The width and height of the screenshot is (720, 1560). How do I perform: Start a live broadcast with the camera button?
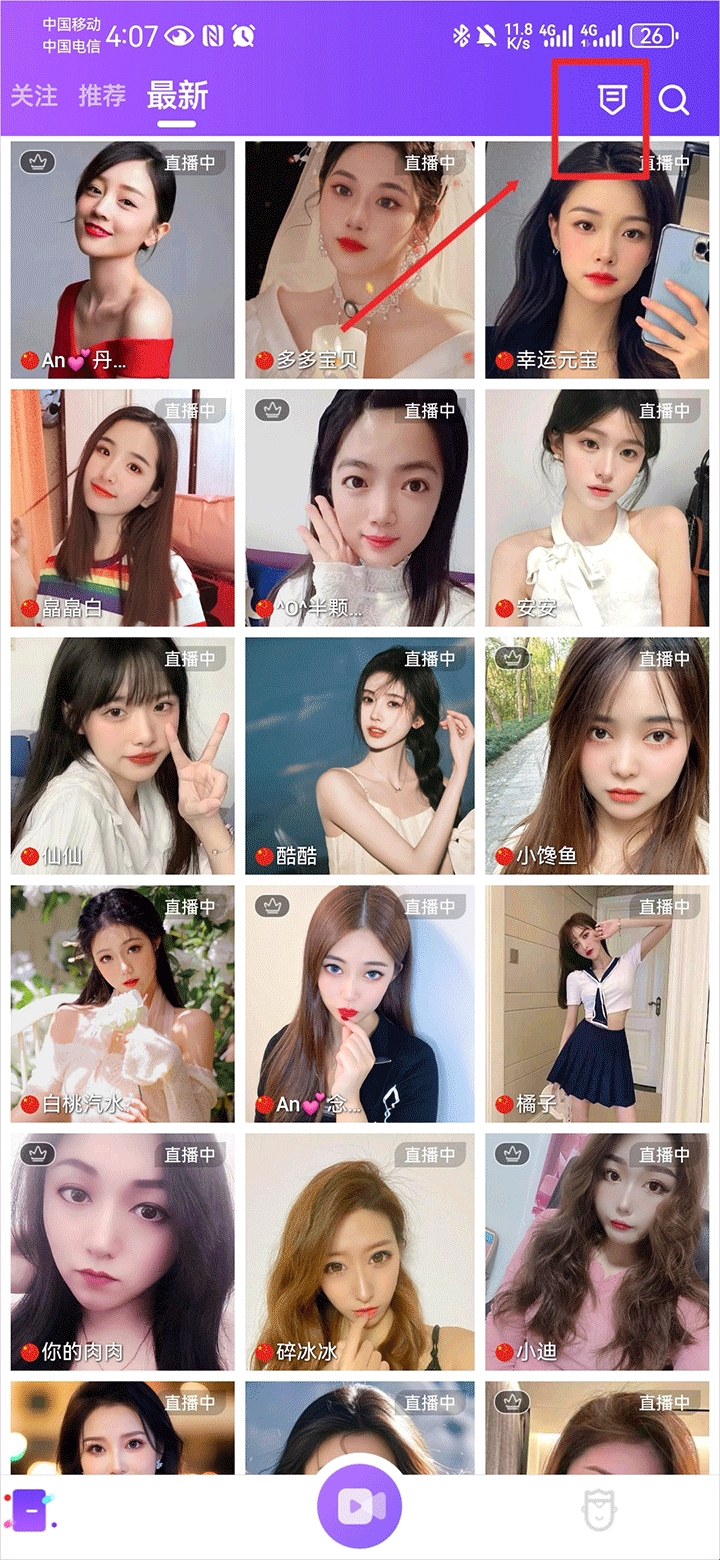point(359,1508)
